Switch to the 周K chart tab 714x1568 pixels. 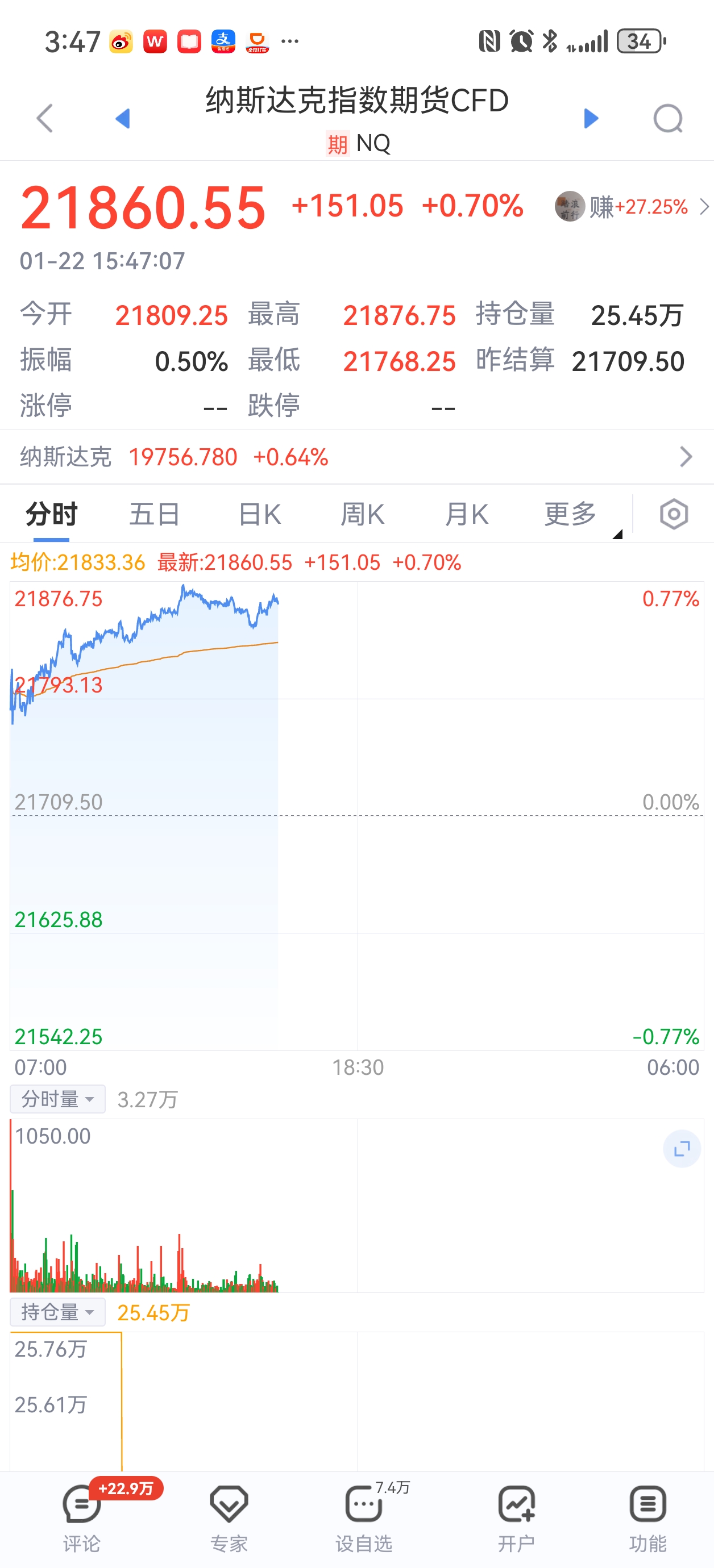tap(363, 515)
